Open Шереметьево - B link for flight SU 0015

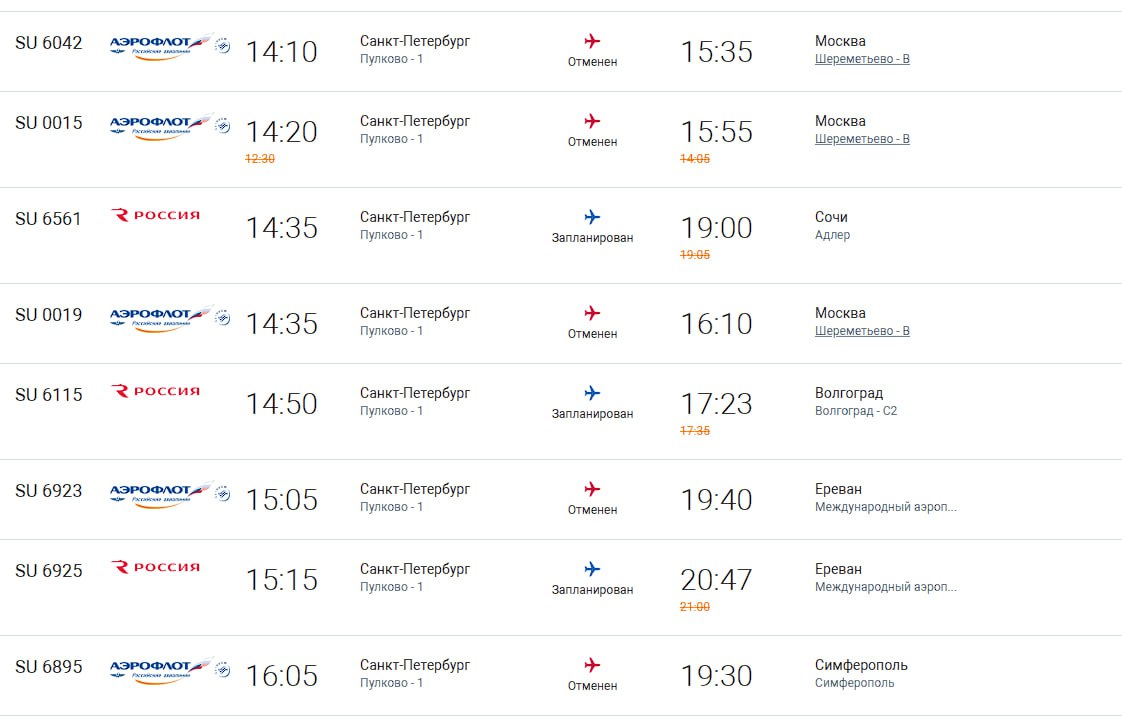click(862, 139)
